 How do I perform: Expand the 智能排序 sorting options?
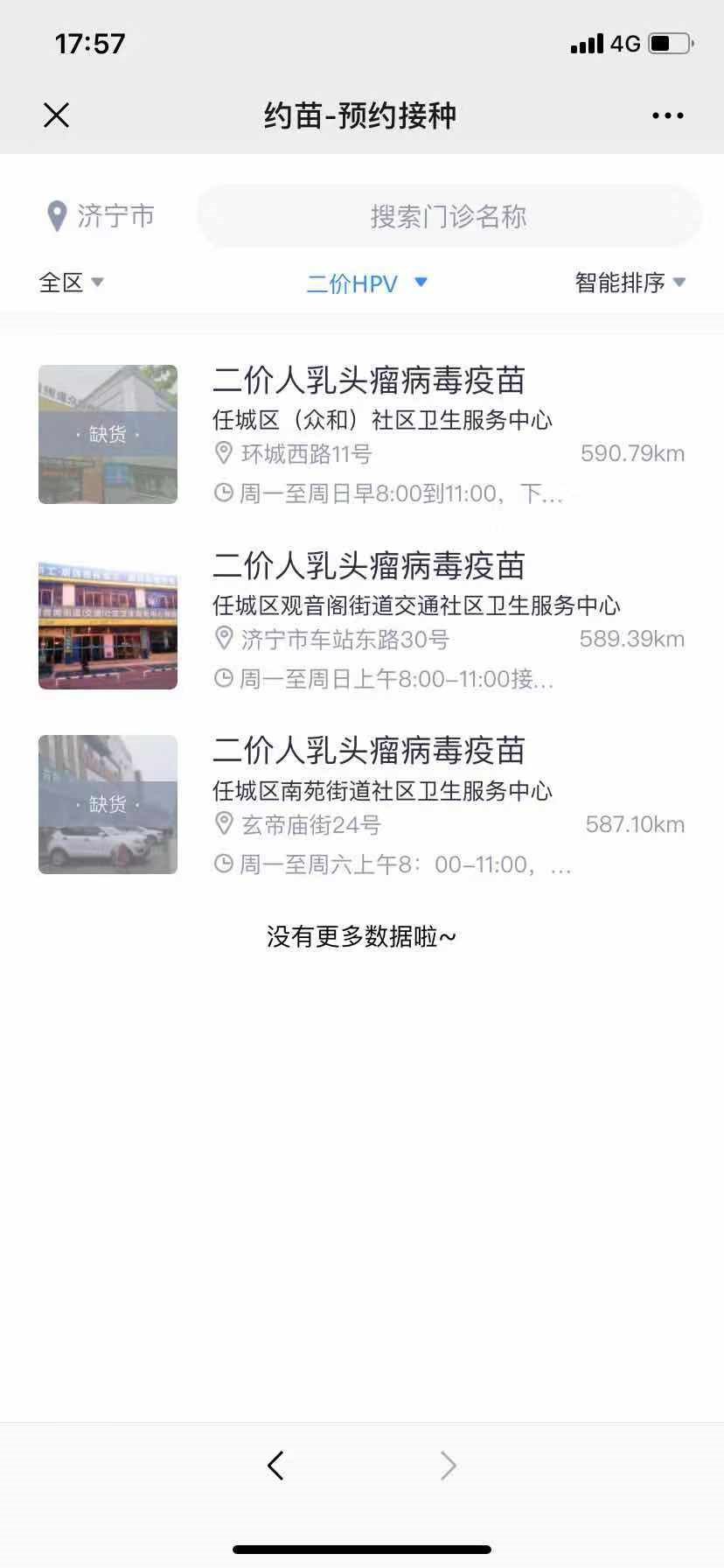point(630,283)
